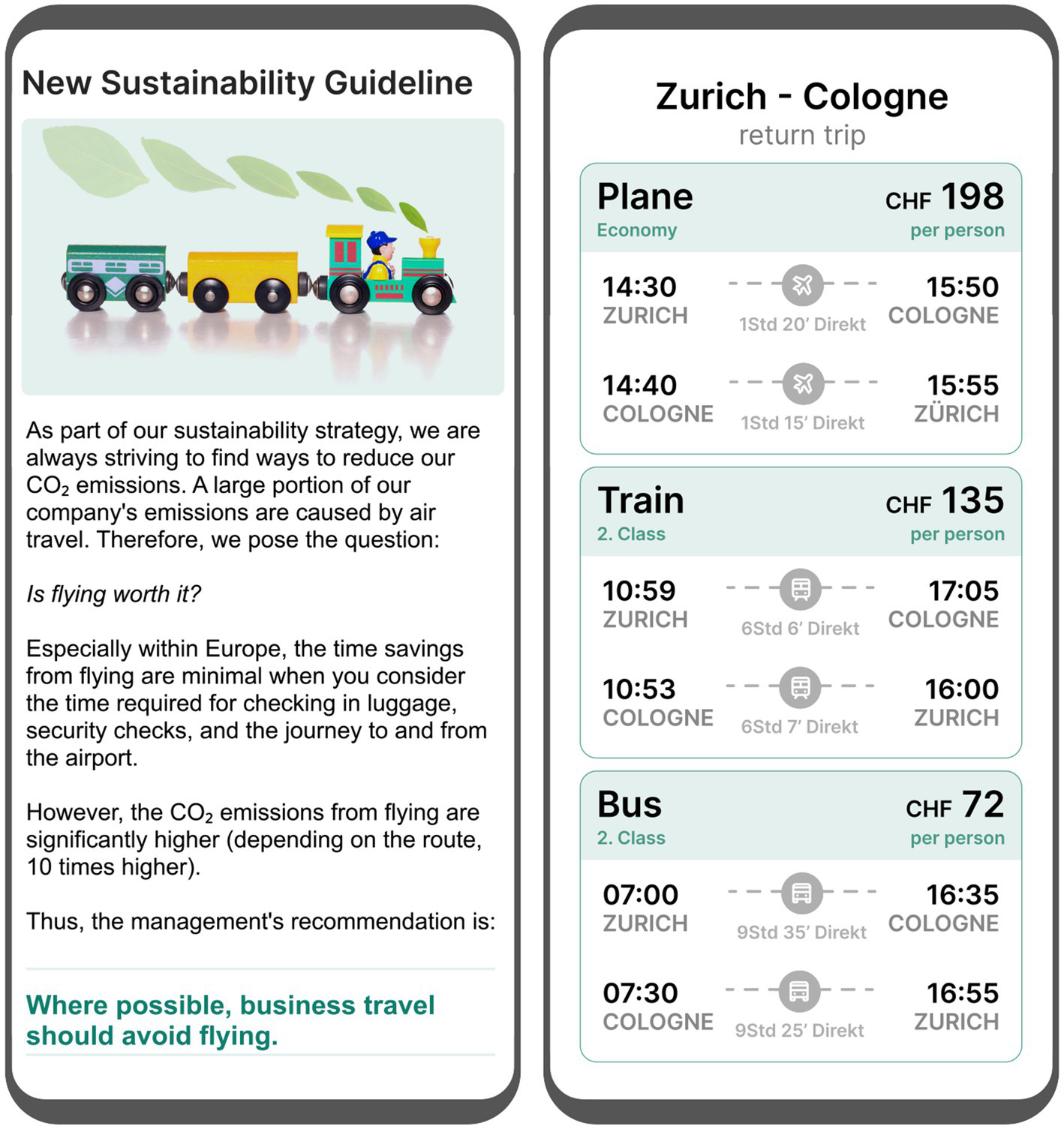This screenshot has height=1129, width=1064.
Task: Click the train icon on the Cologne return journey
Action: coord(801,687)
